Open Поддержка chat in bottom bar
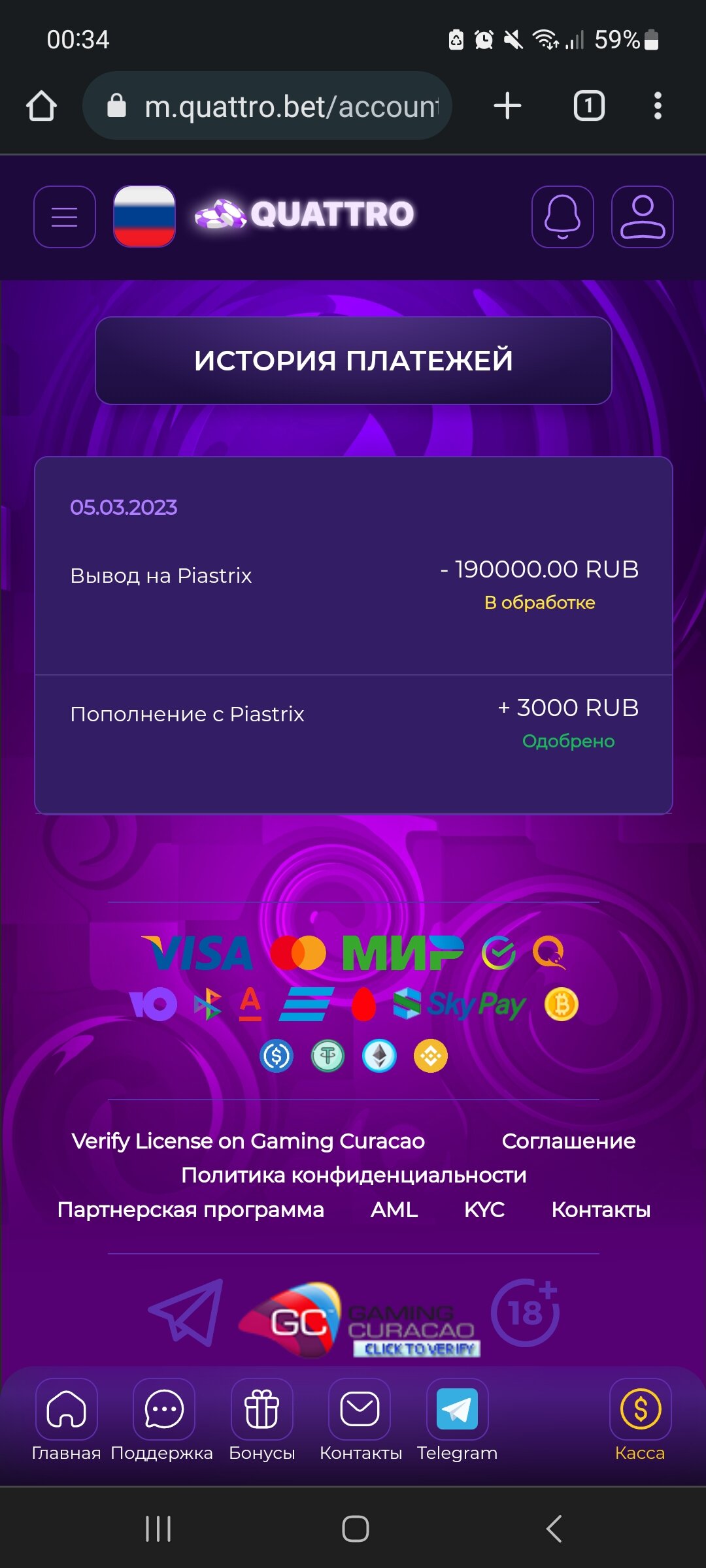This screenshot has height=1568, width=706. click(x=163, y=1419)
